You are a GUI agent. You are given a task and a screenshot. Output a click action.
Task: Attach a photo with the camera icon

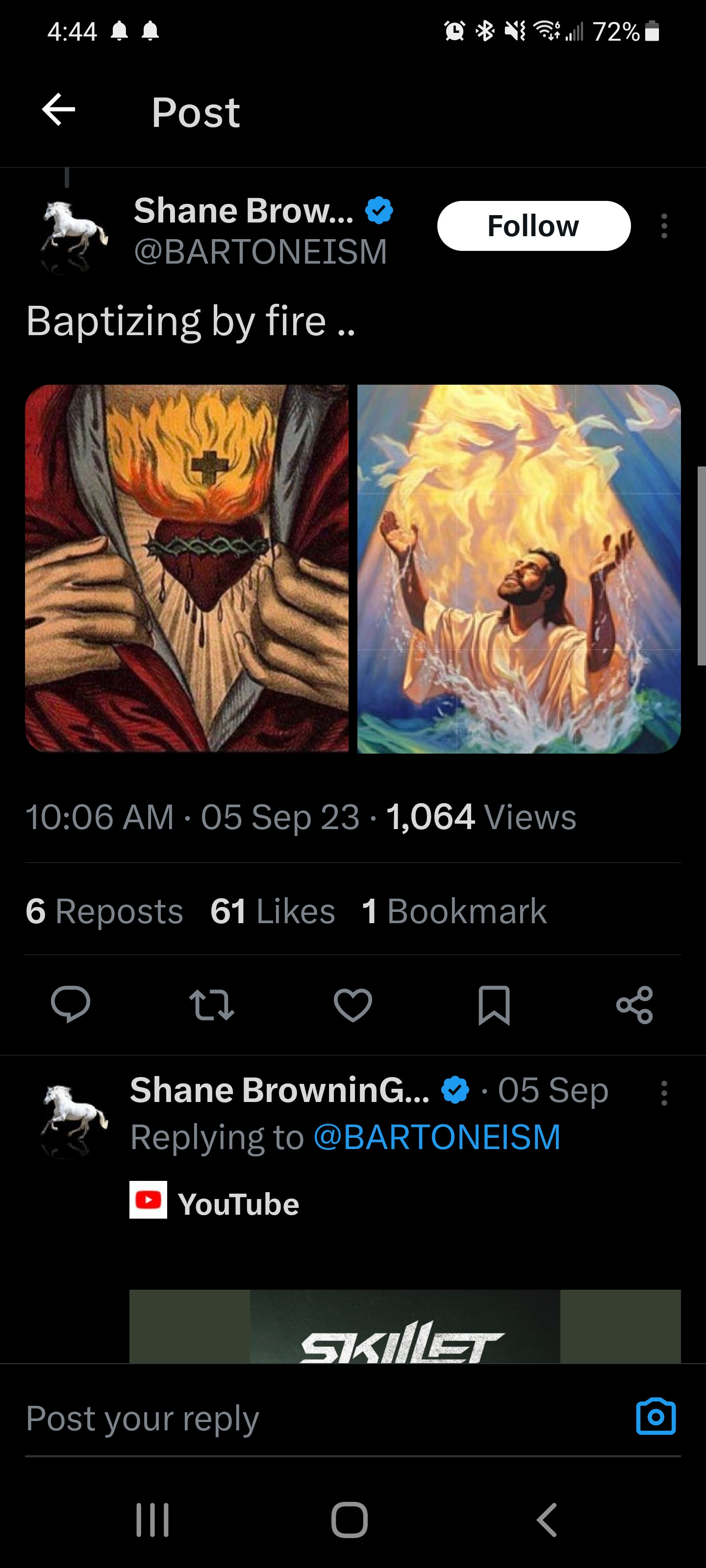656,1417
